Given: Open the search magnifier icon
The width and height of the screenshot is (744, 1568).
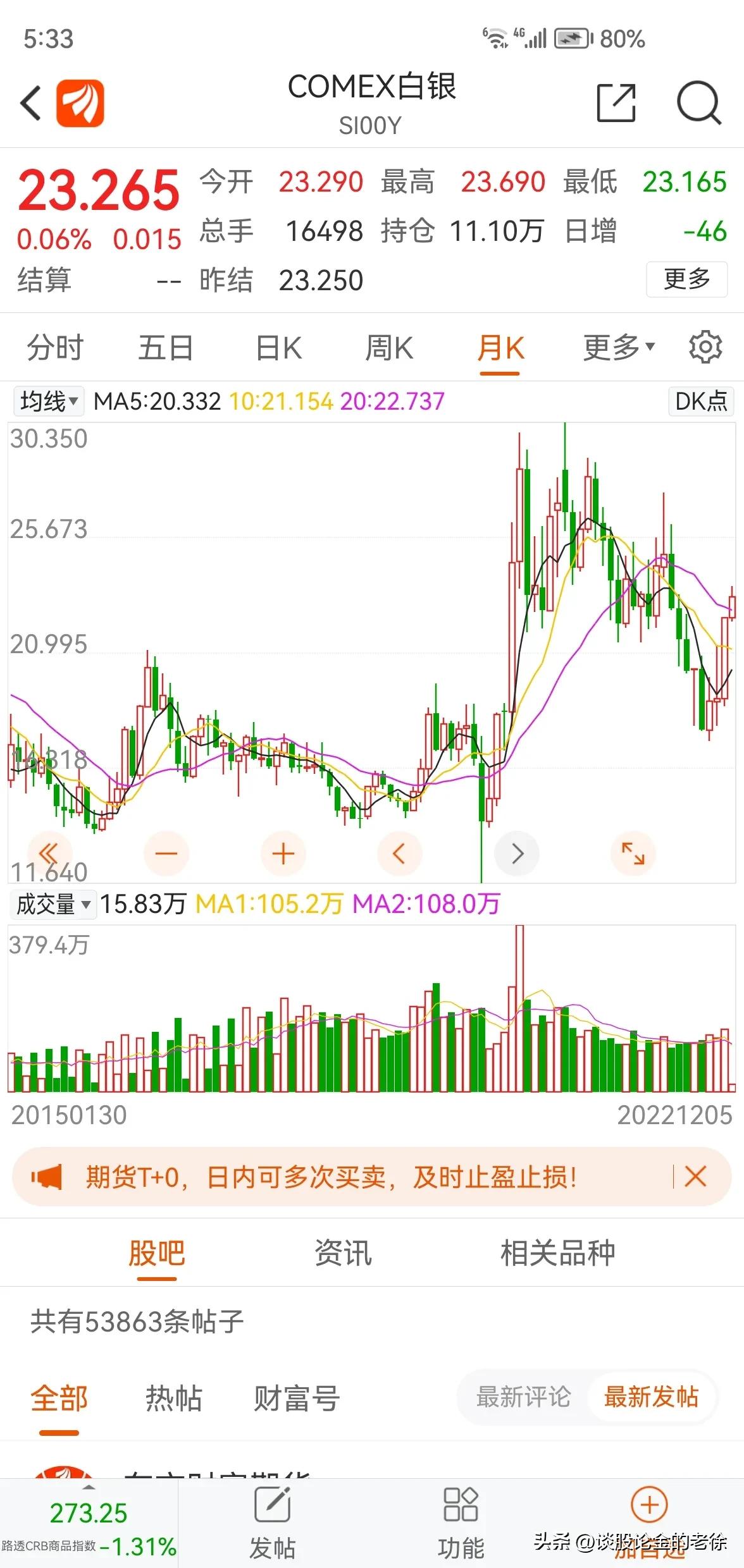Looking at the screenshot, I should tap(698, 102).
